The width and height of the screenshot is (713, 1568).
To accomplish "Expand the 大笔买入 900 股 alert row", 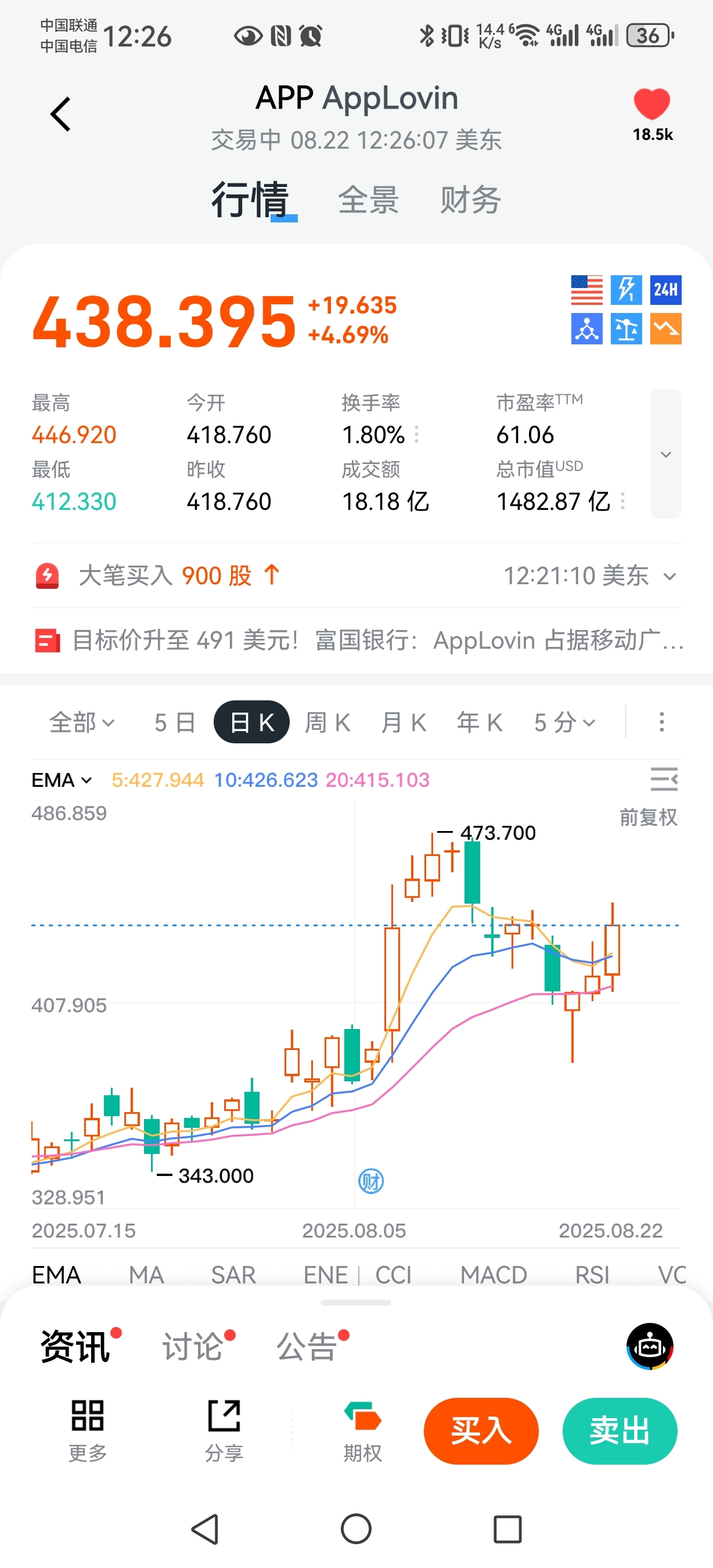I will 669,577.
